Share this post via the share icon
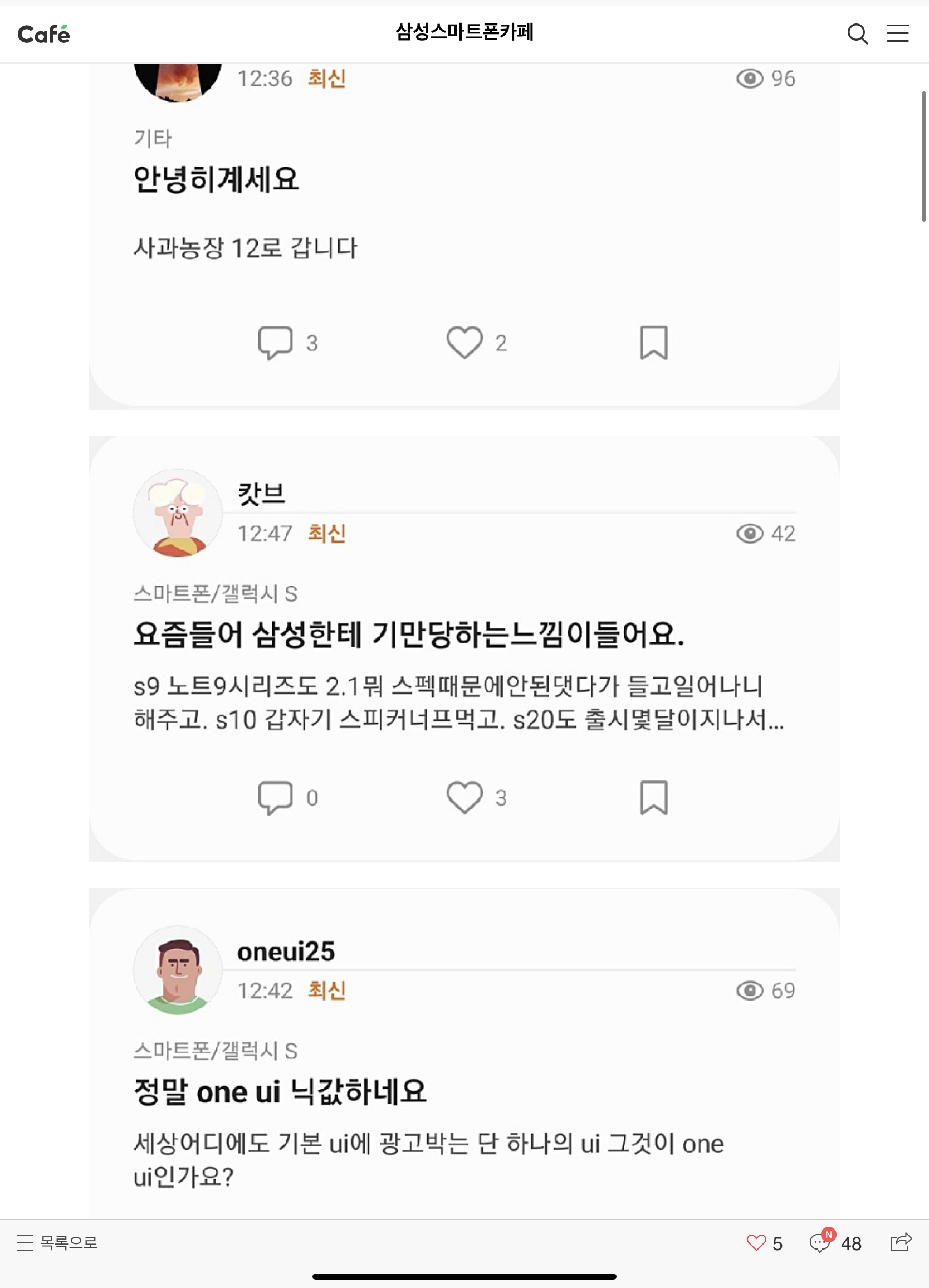The width and height of the screenshot is (929, 1288). 901,1242
